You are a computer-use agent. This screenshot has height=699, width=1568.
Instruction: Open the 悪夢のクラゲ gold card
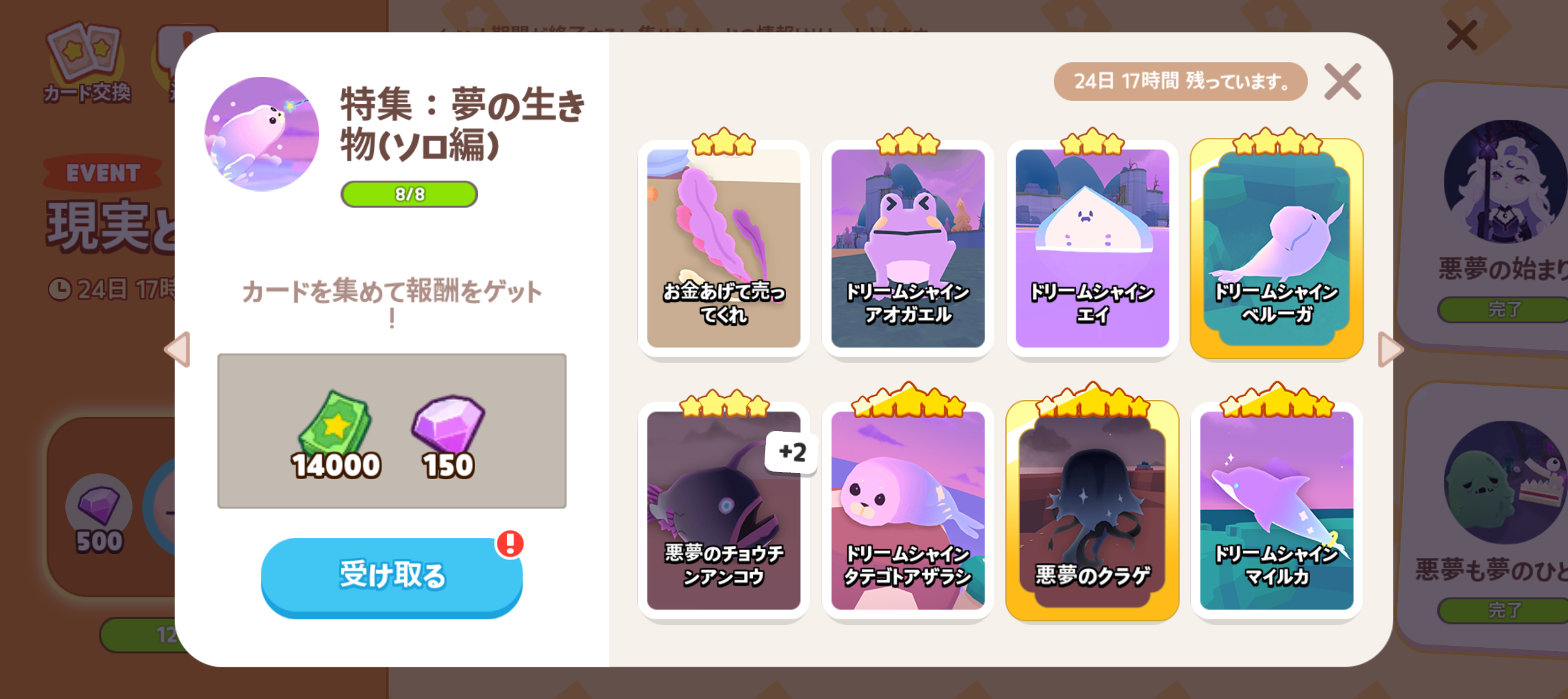[1092, 511]
